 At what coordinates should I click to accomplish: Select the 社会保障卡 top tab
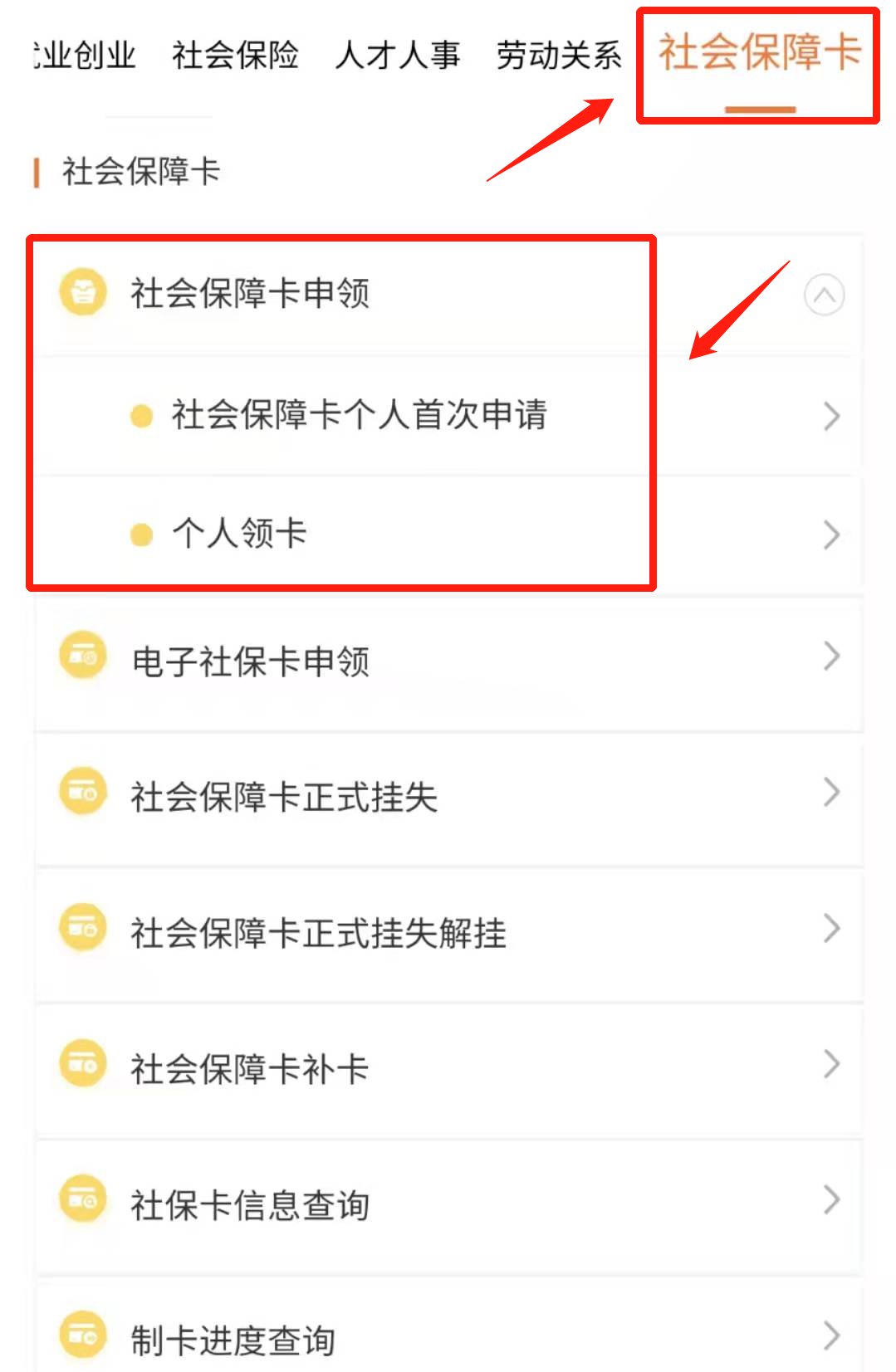pyautogui.click(x=760, y=53)
